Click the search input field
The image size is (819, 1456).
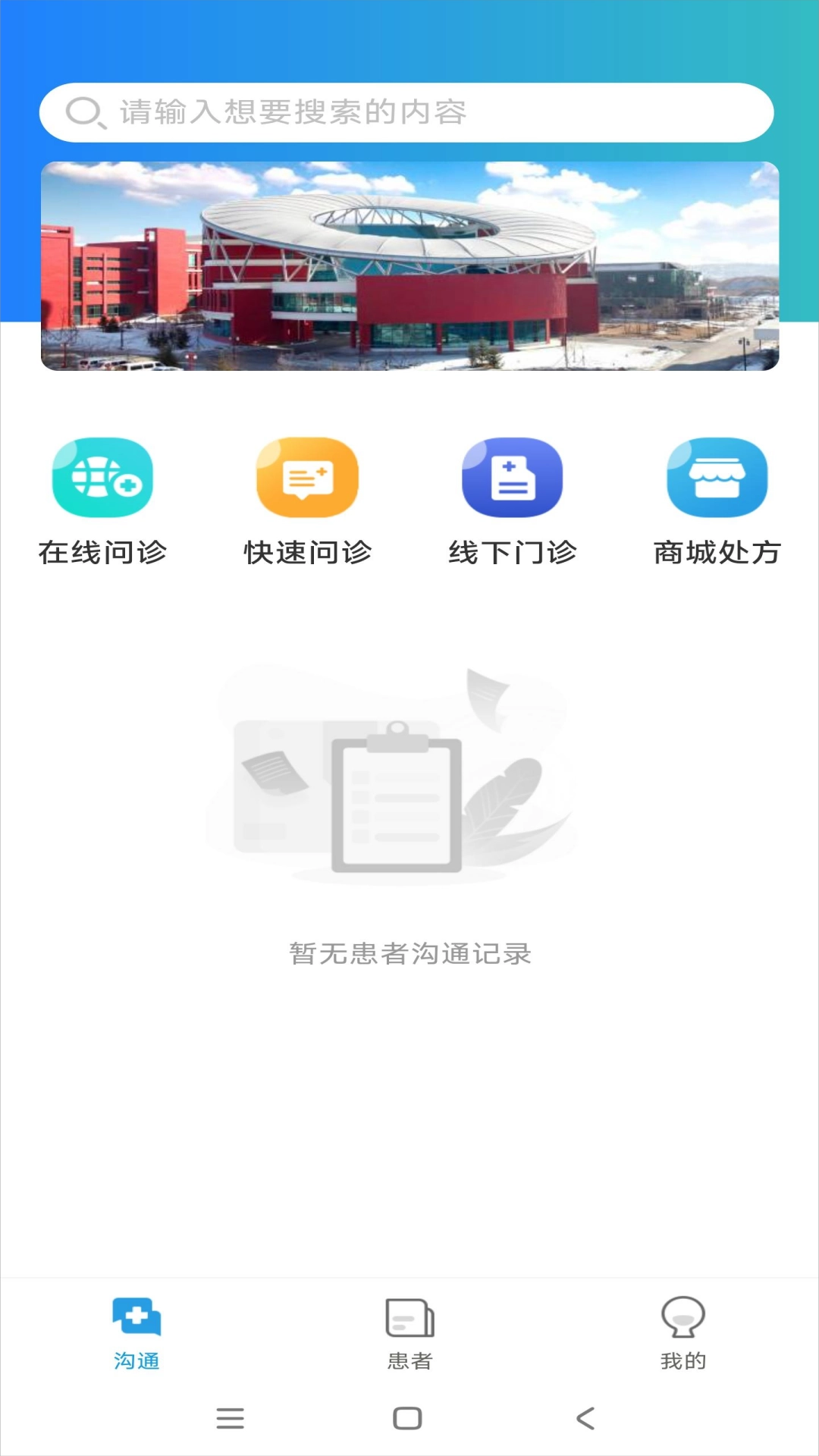[x=409, y=111]
